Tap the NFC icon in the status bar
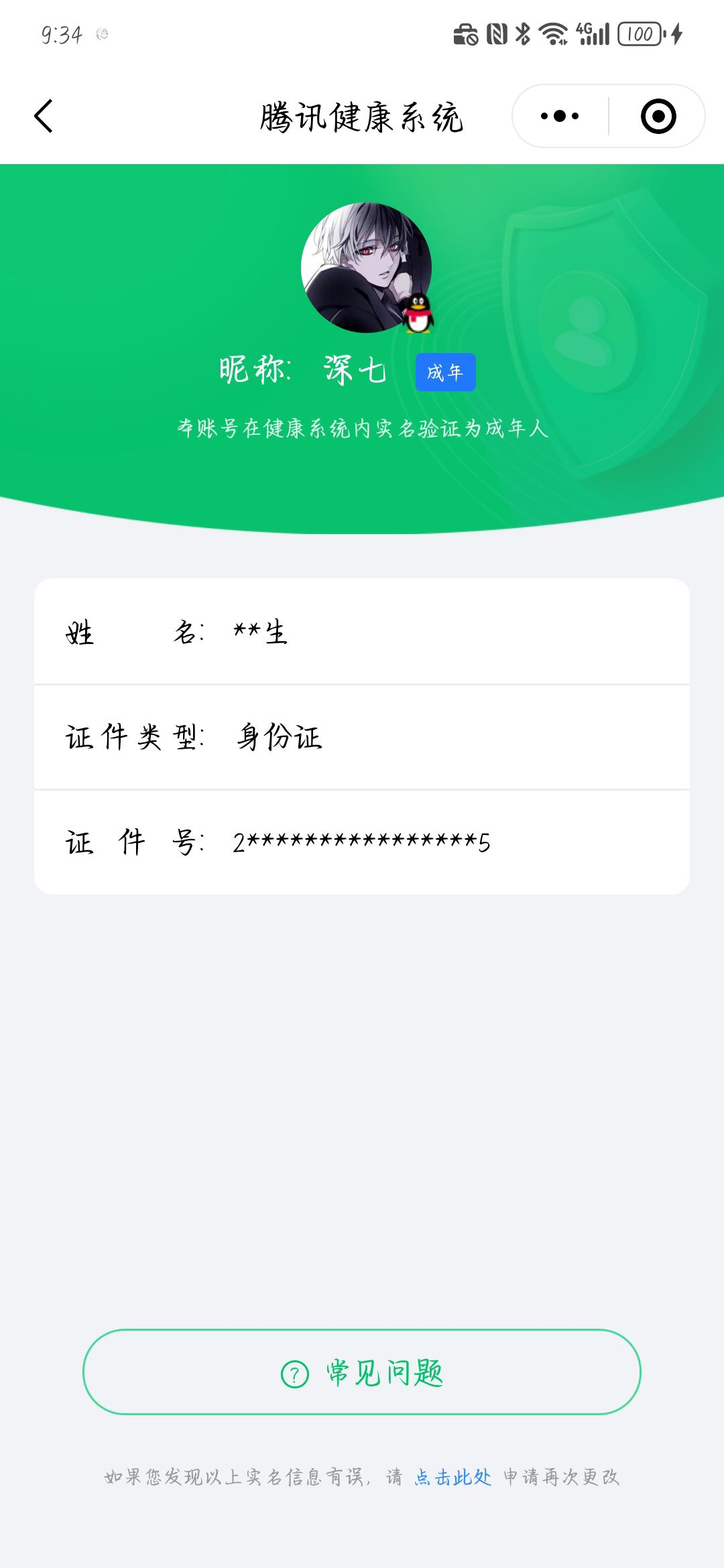 pyautogui.click(x=497, y=34)
